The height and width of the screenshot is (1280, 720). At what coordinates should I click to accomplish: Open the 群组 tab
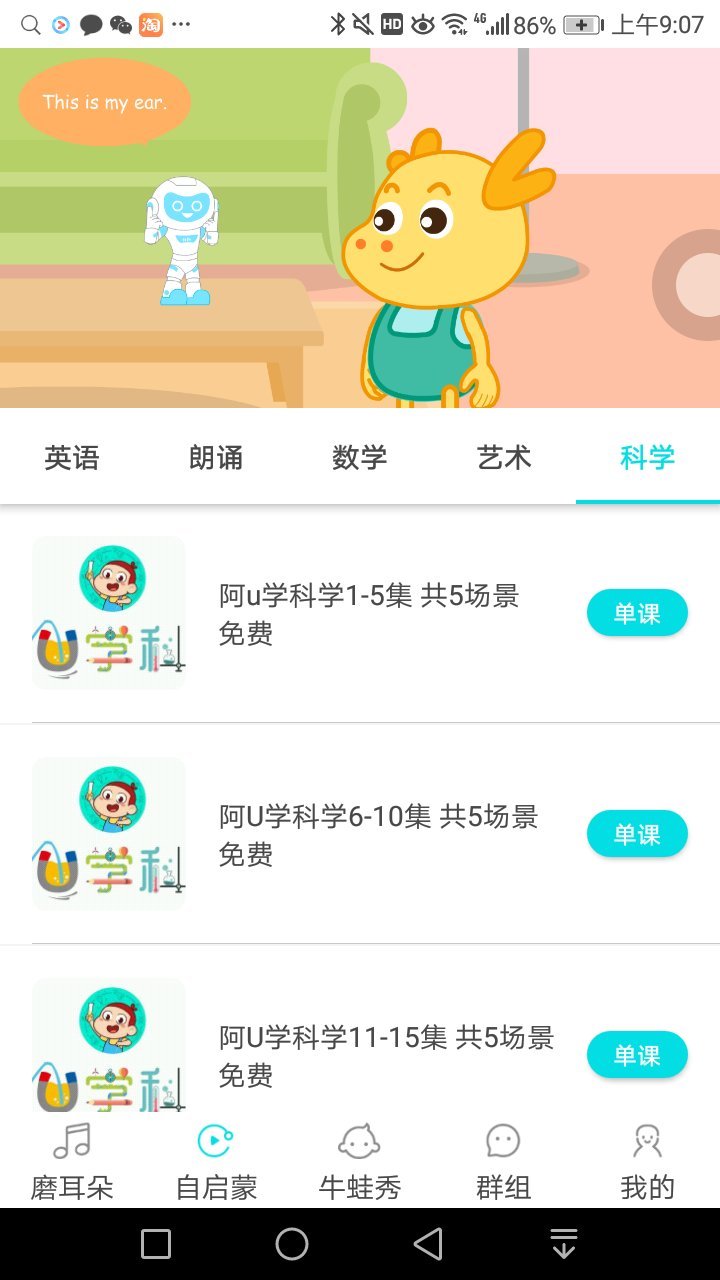point(503,1162)
